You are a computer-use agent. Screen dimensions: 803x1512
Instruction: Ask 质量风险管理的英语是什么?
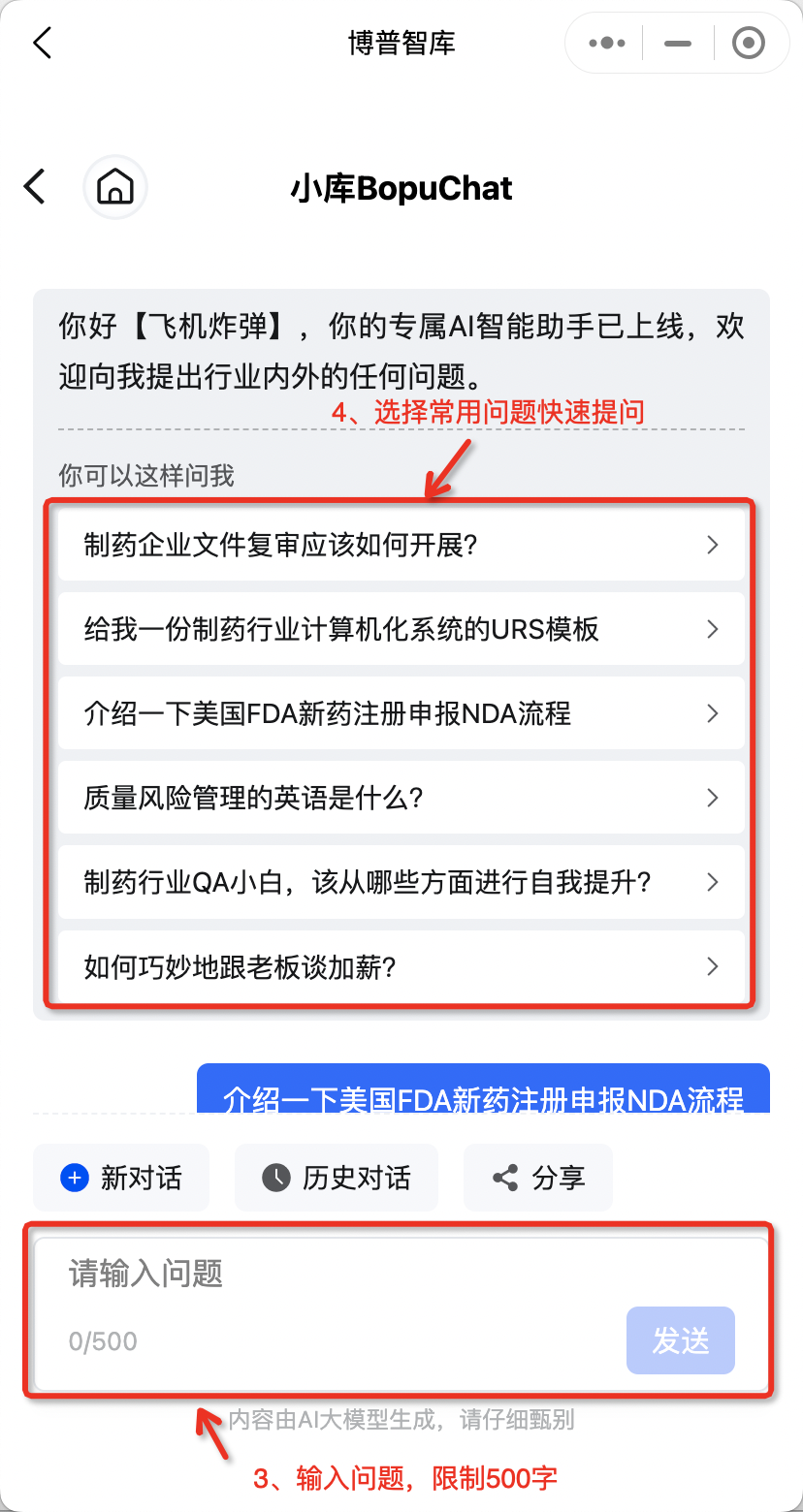[x=401, y=798]
